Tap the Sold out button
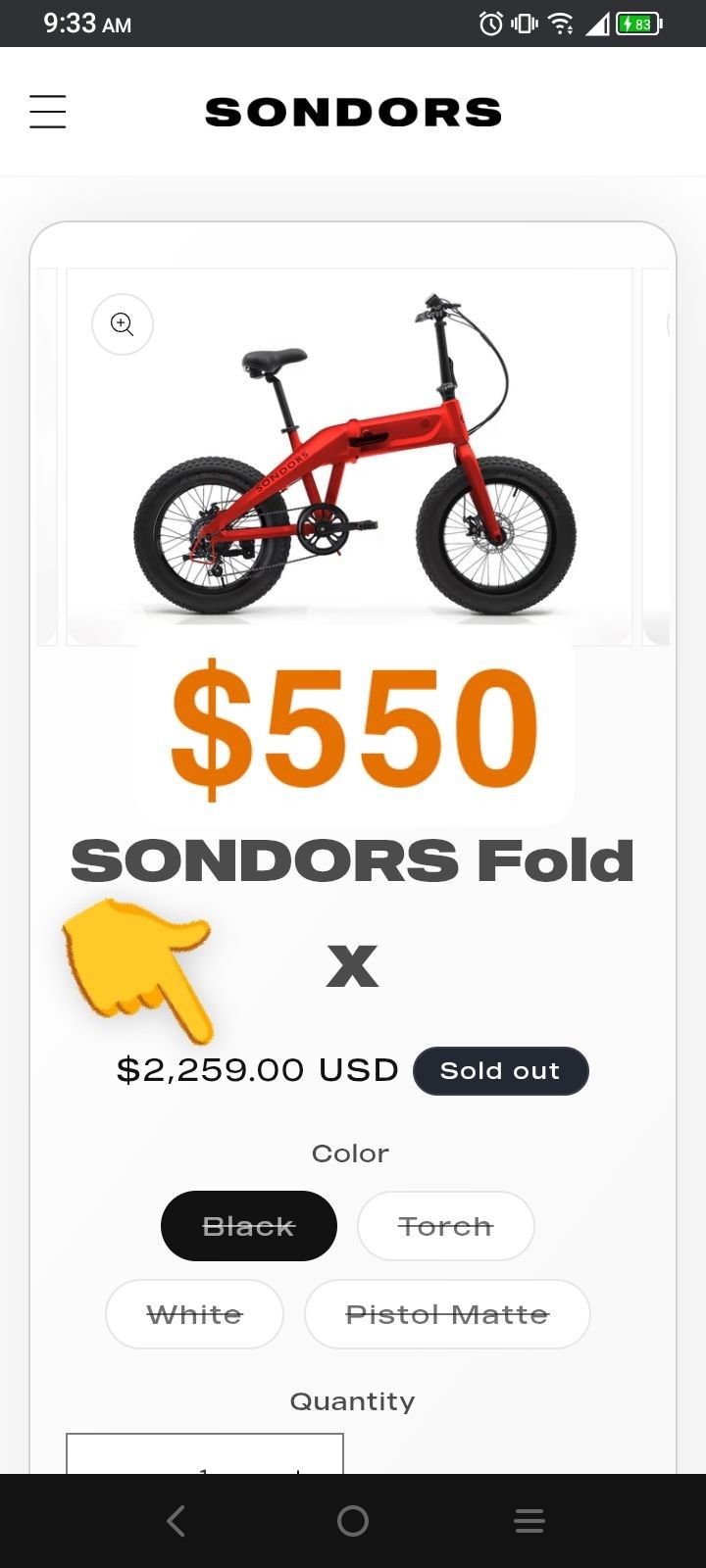Screen dimensions: 706x1568 coord(500,1070)
